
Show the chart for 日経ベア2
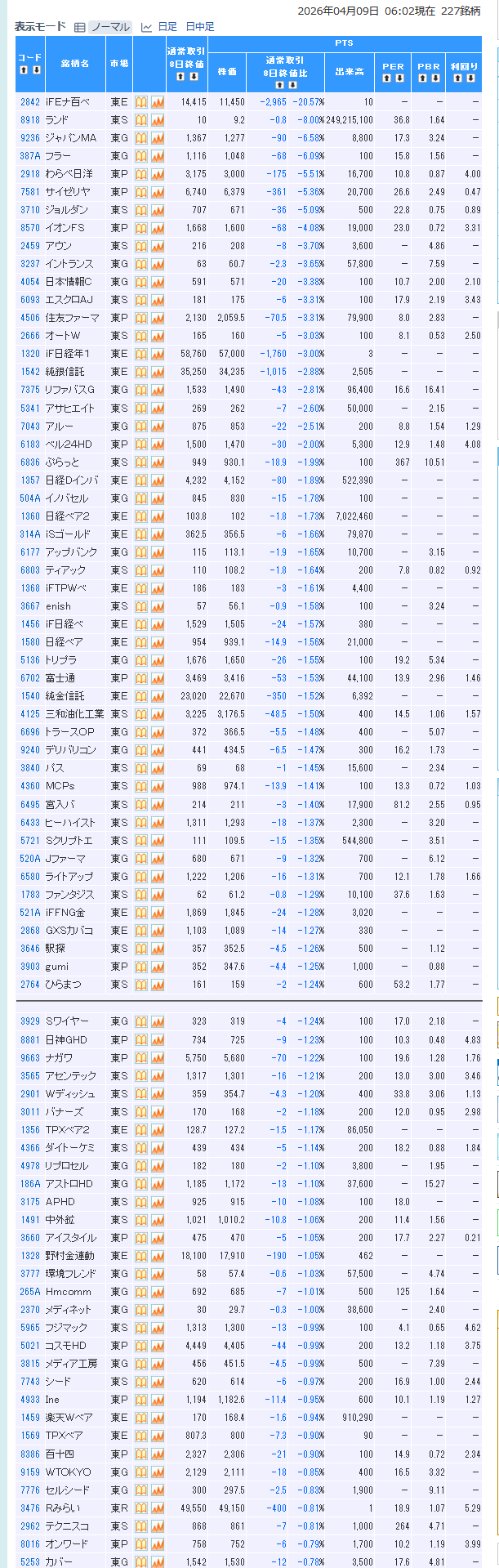tap(158, 516)
